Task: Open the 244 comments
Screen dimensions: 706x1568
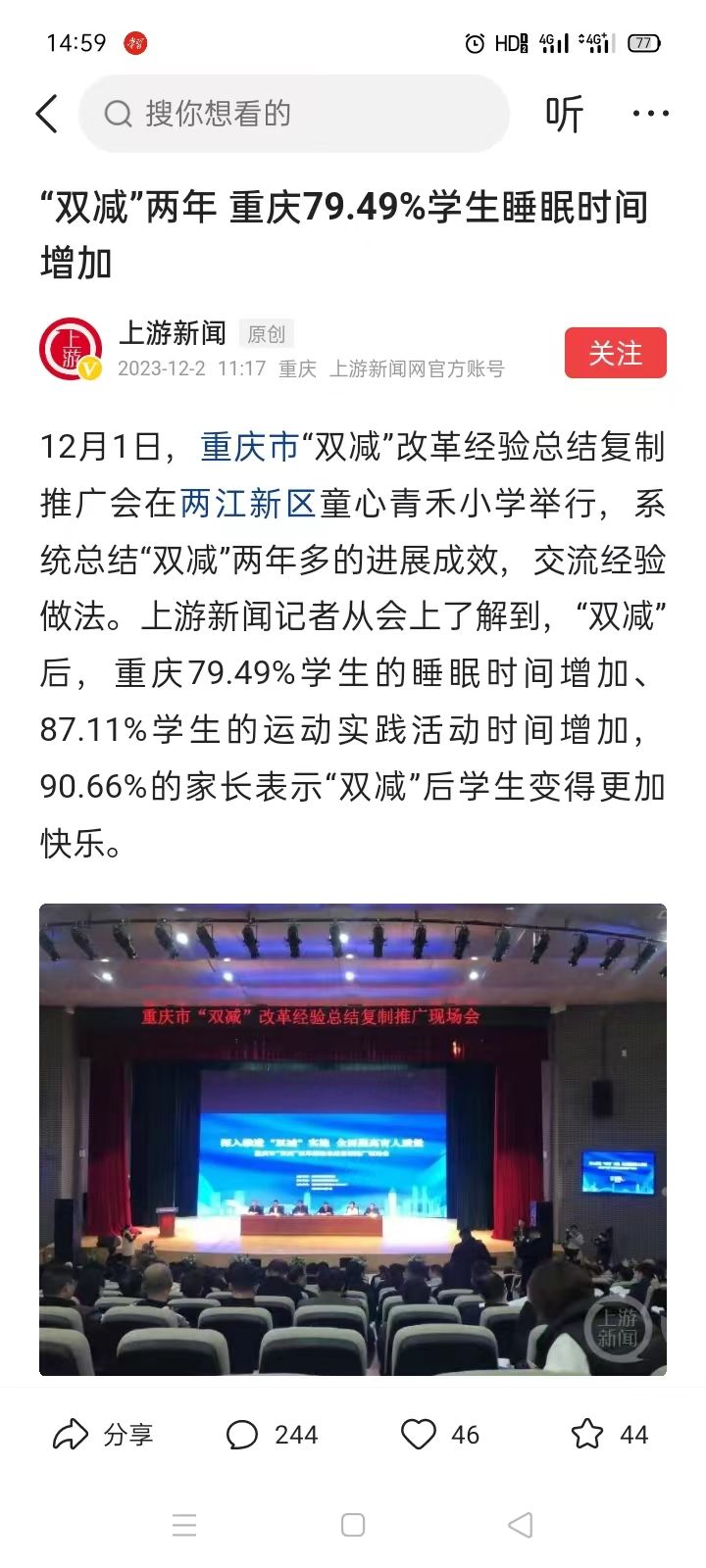Action: (272, 1435)
